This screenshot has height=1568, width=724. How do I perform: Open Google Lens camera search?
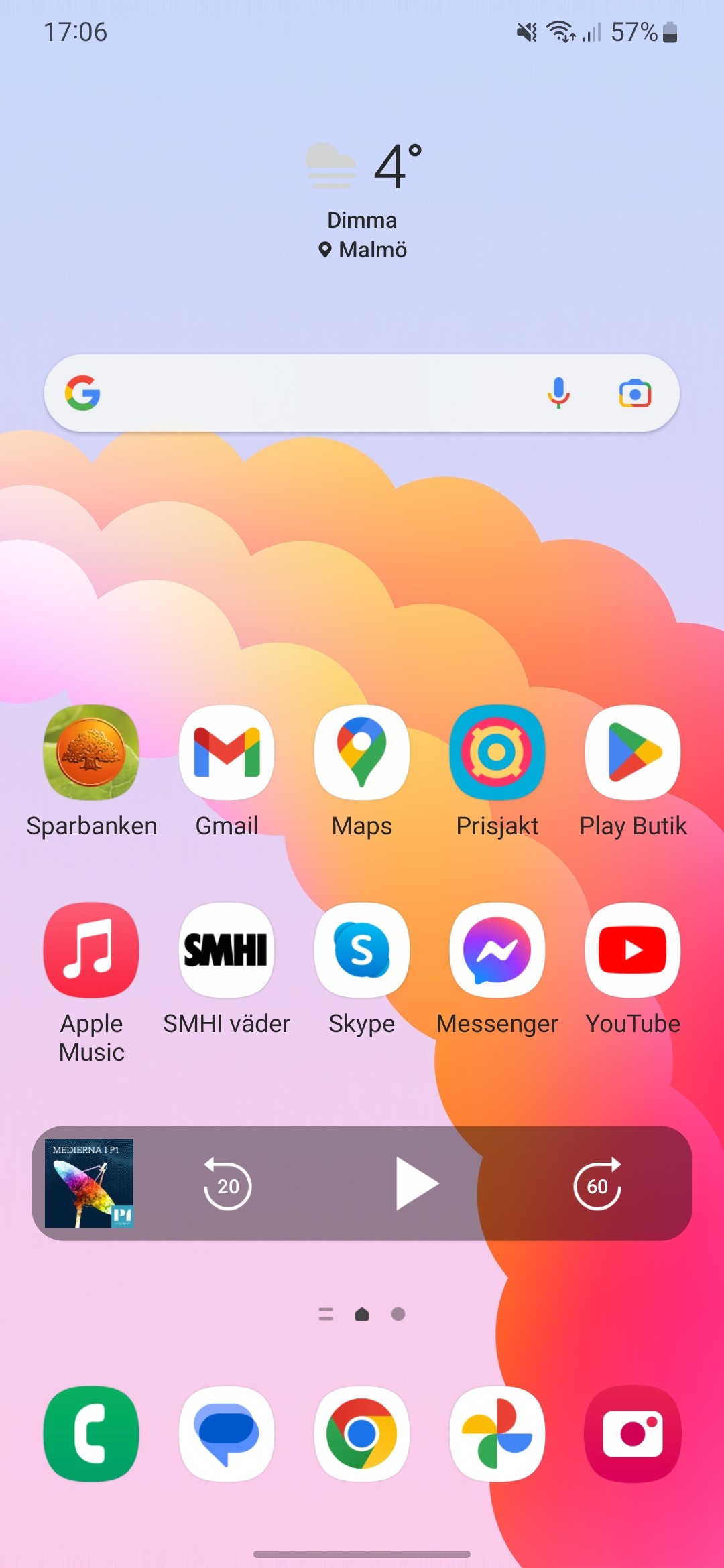(x=635, y=393)
